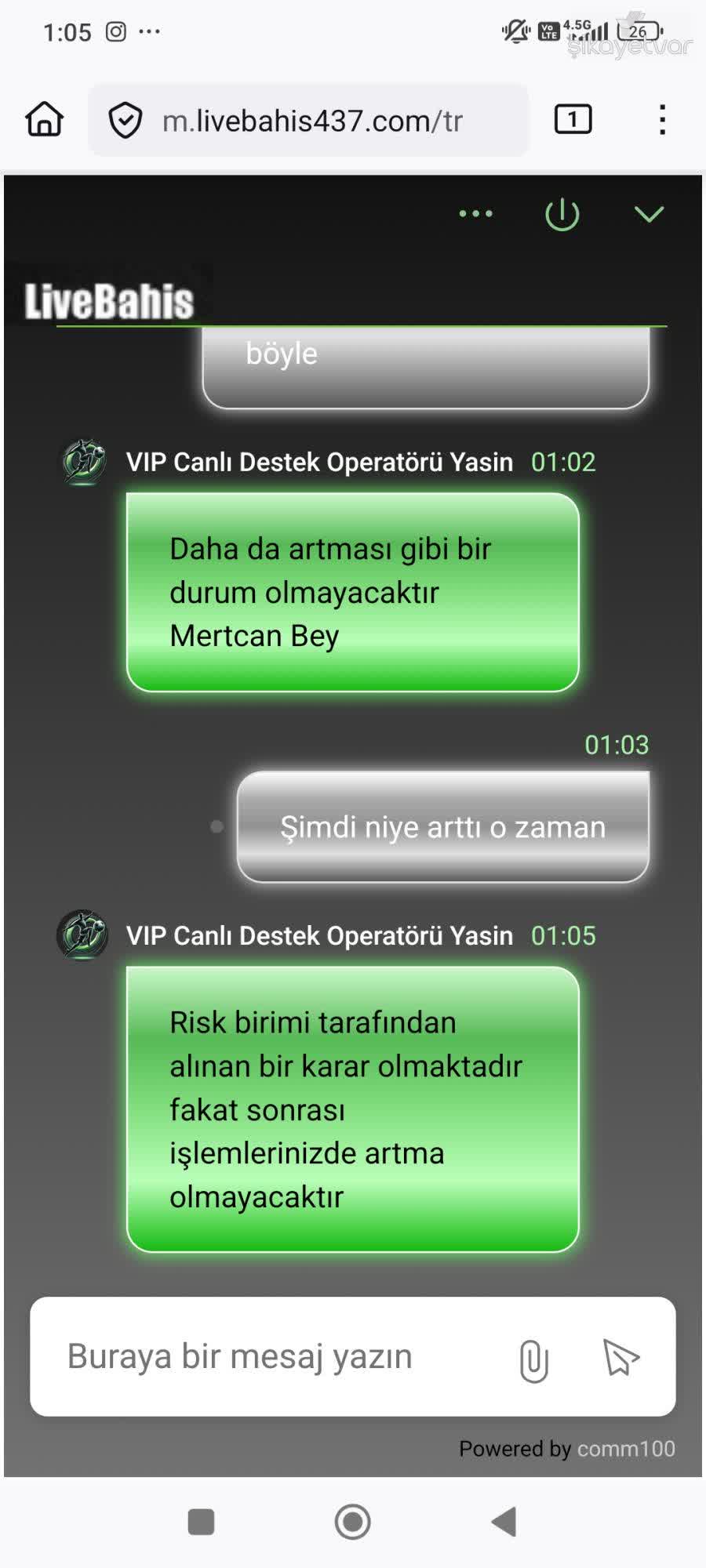Viewport: 706px width, 1568px height.
Task: Tap the battery indicator showing 26
Action: [x=637, y=31]
